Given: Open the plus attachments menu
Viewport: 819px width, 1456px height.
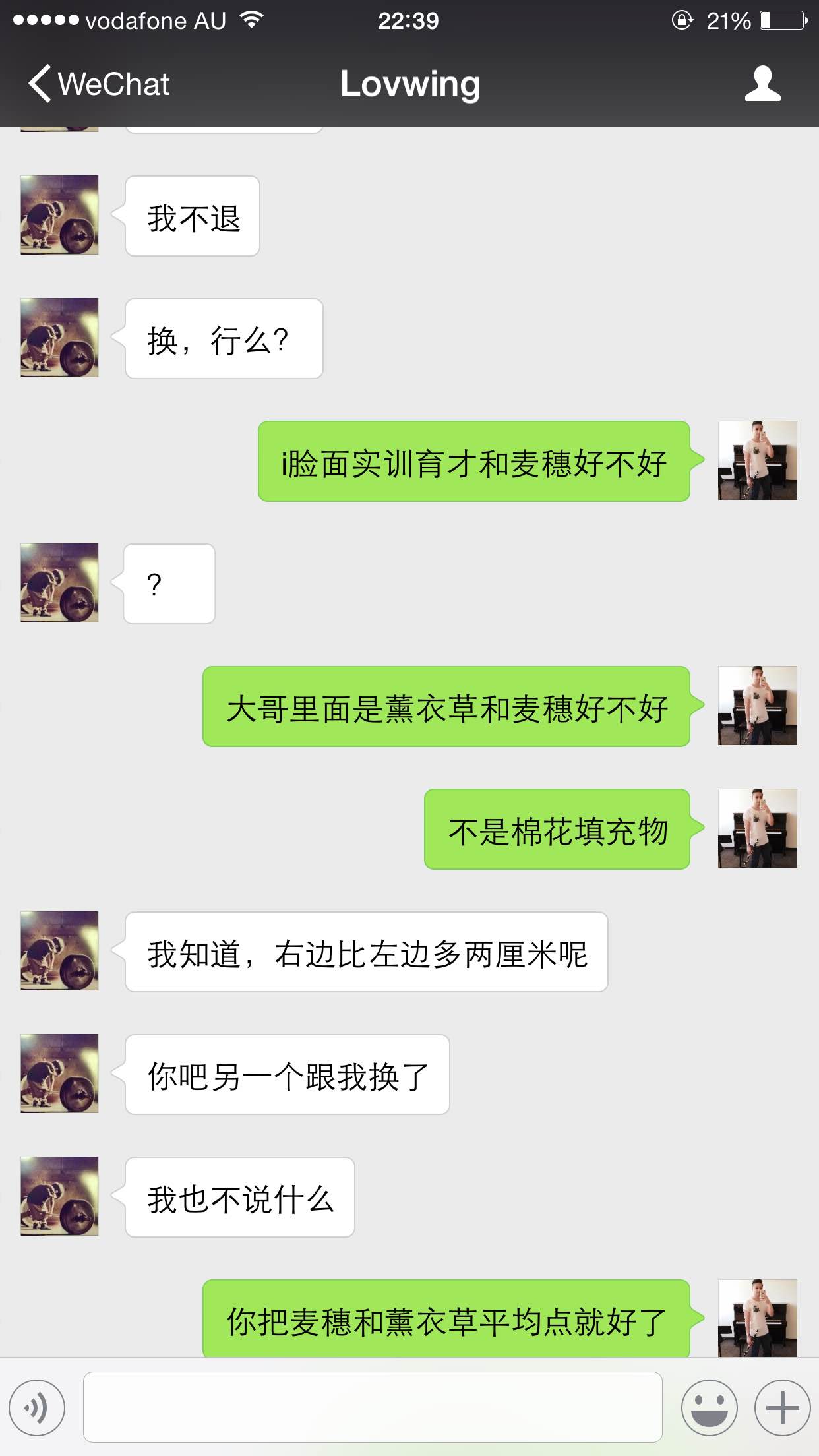Looking at the screenshot, I should pos(782,1407).
